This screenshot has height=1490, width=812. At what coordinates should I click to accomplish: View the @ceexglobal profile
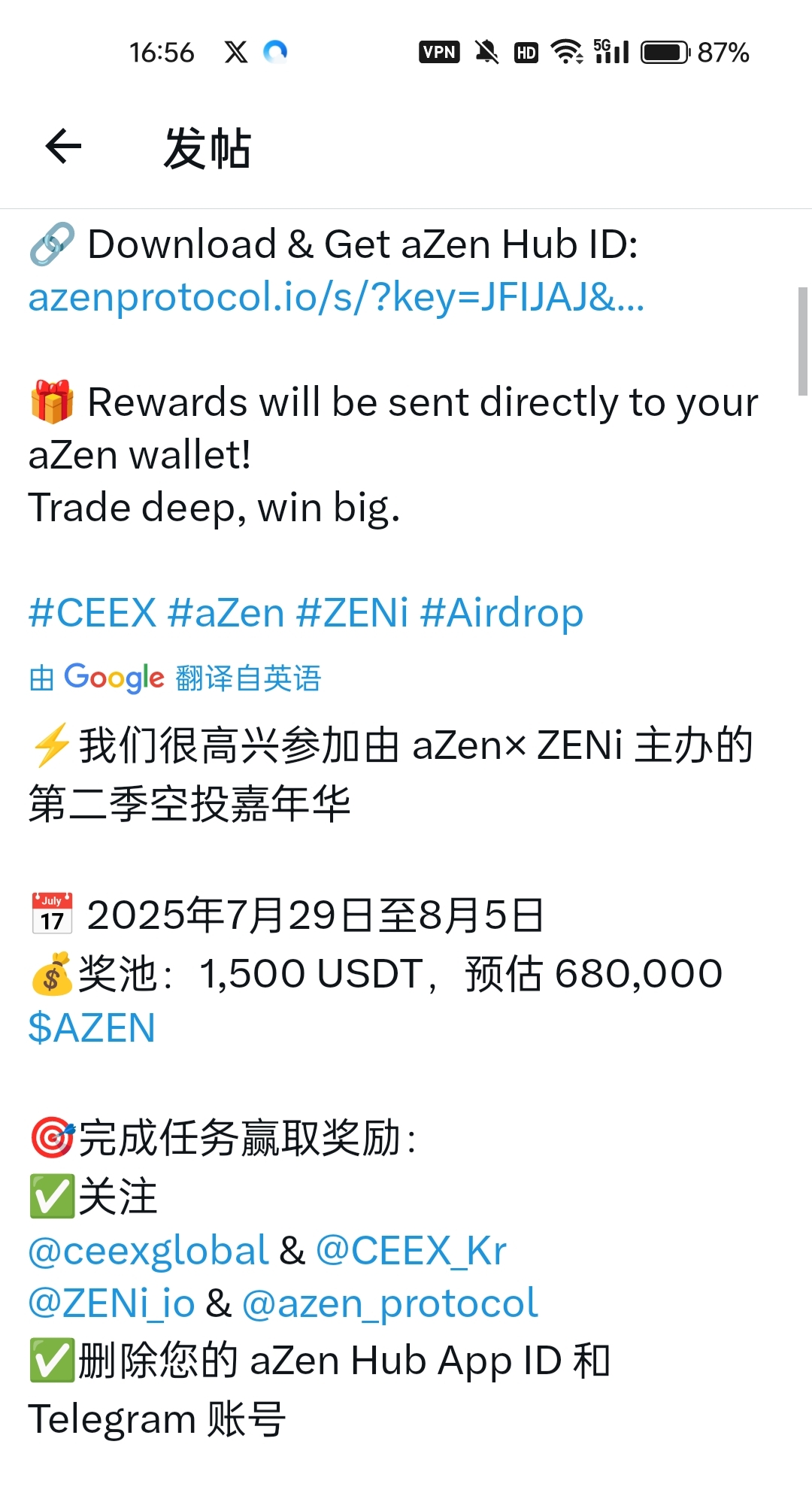point(148,1250)
